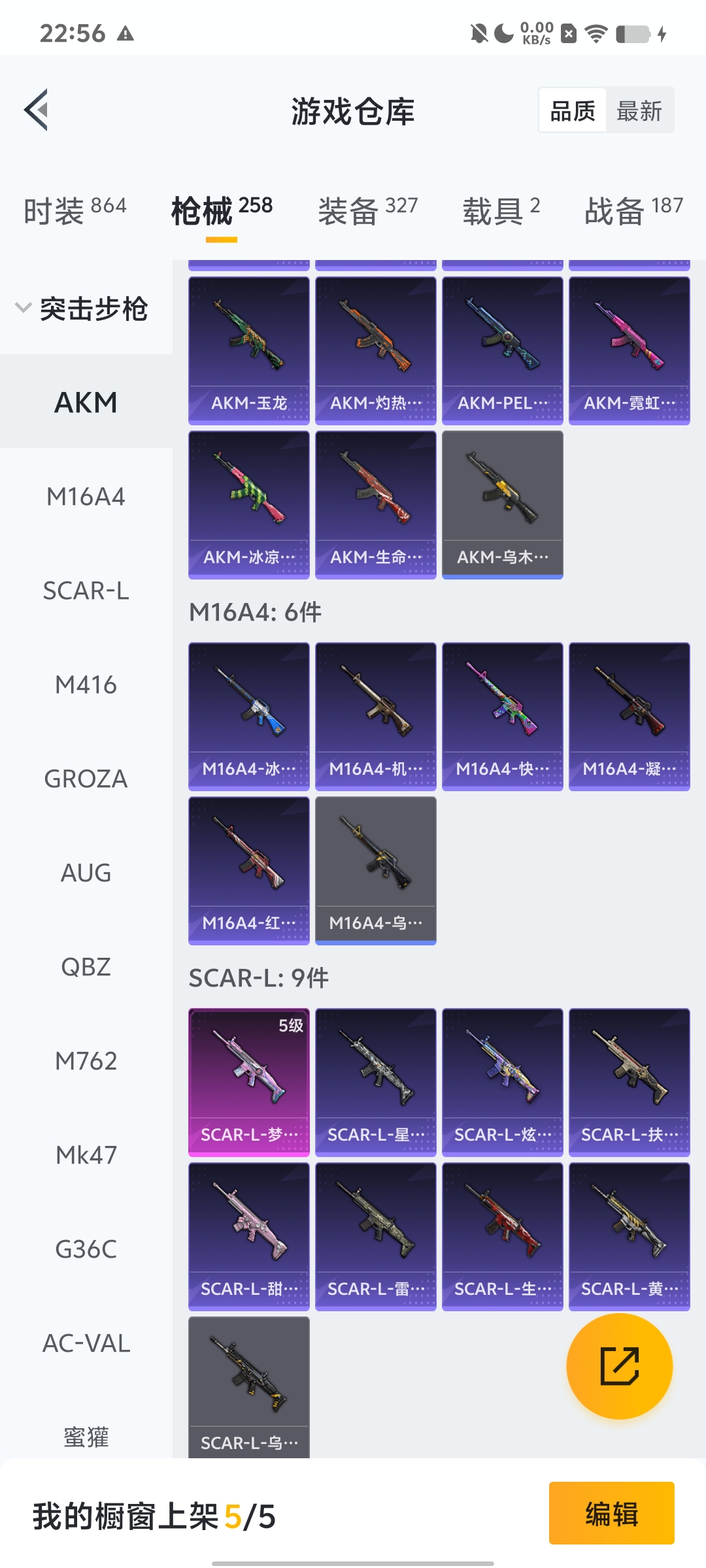Switch to the 时装 tab
The width and height of the screenshot is (706, 1568).
[75, 210]
